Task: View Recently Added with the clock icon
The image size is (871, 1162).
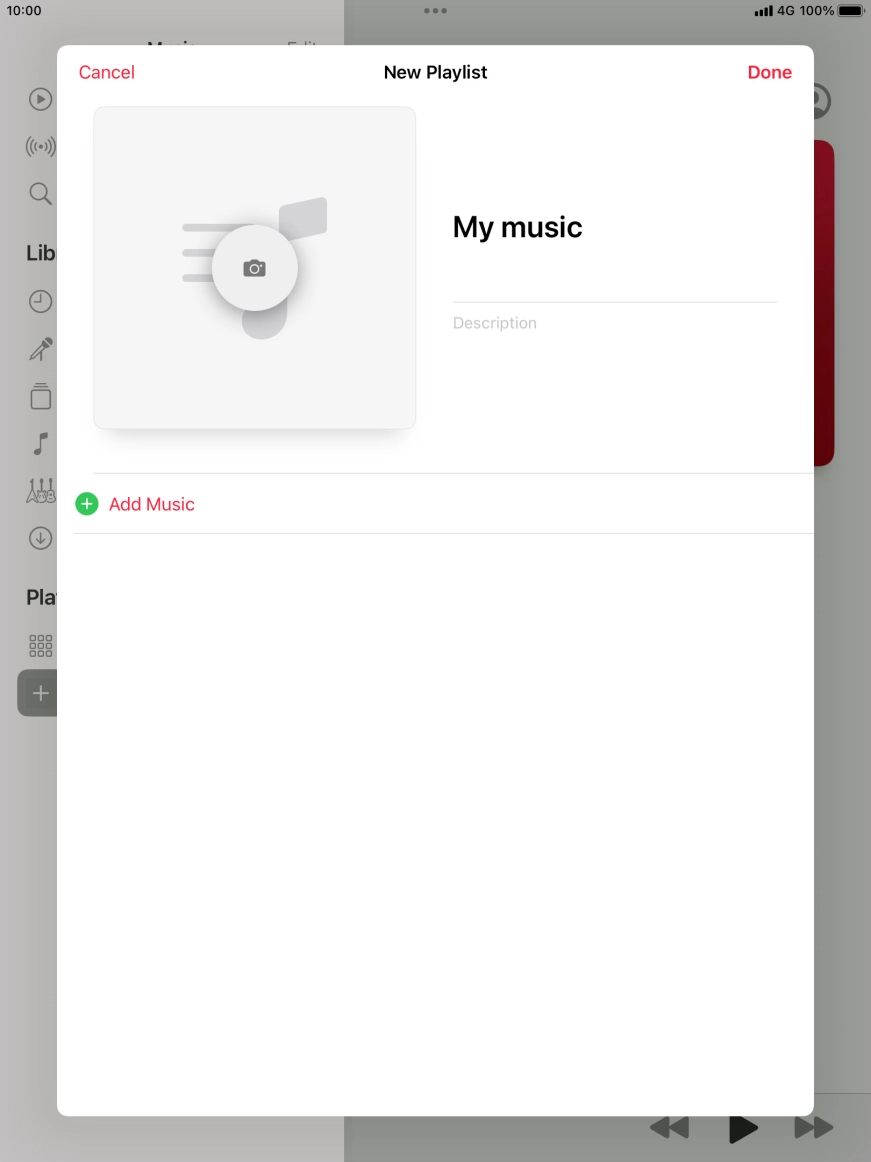Action: tap(40, 301)
